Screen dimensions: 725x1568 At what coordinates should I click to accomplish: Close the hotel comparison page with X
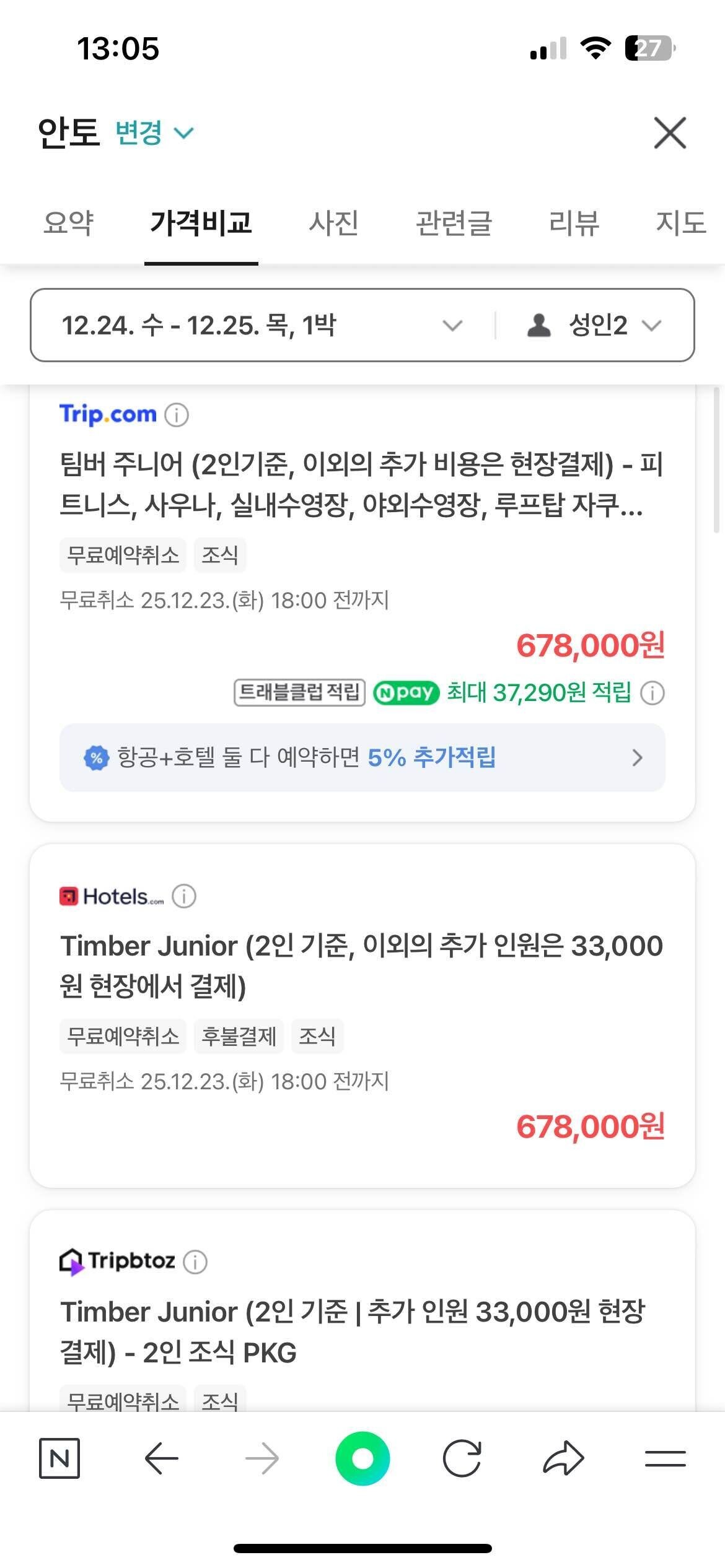tap(669, 133)
